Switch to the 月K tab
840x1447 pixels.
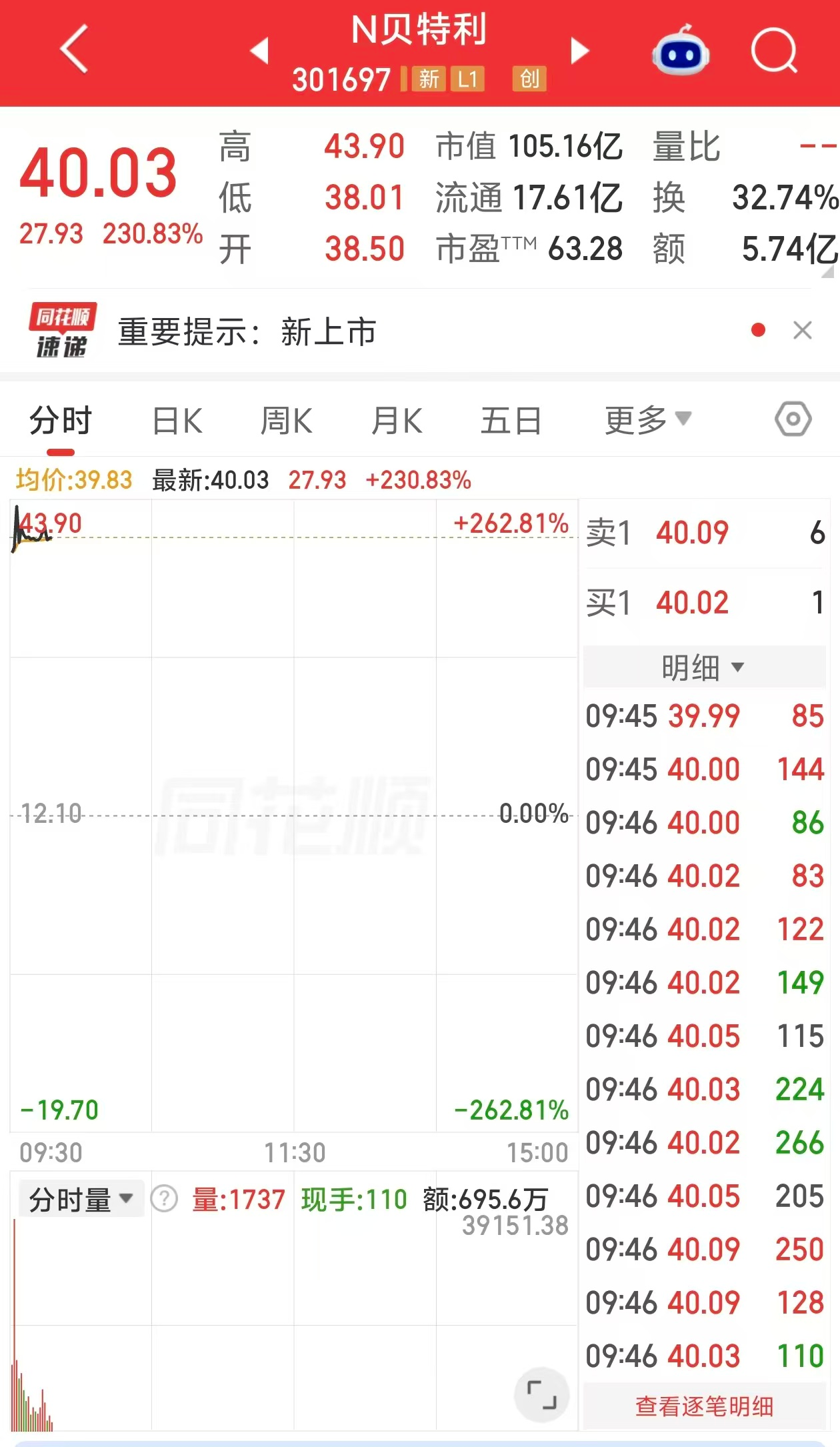click(397, 421)
